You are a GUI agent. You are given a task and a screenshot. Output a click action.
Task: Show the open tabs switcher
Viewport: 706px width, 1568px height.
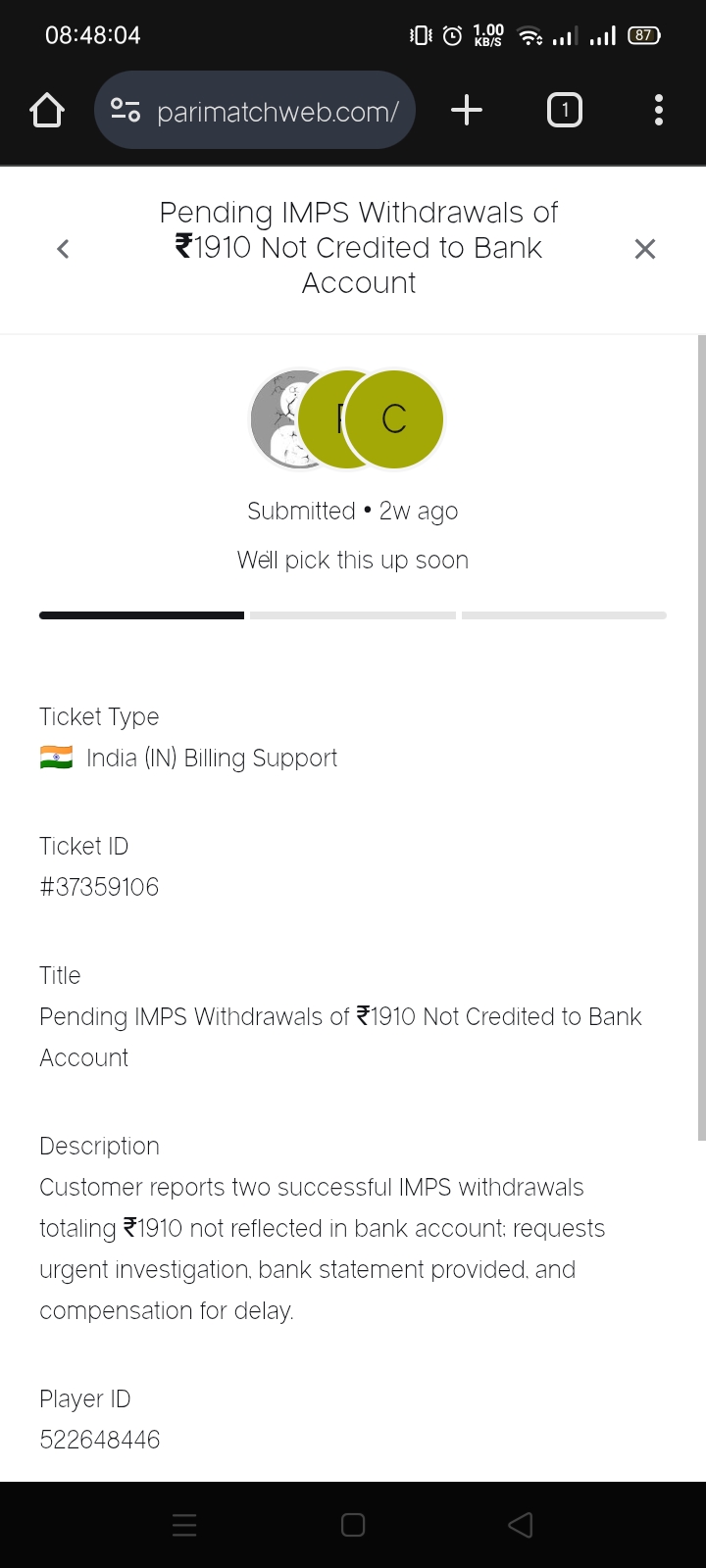(x=564, y=111)
